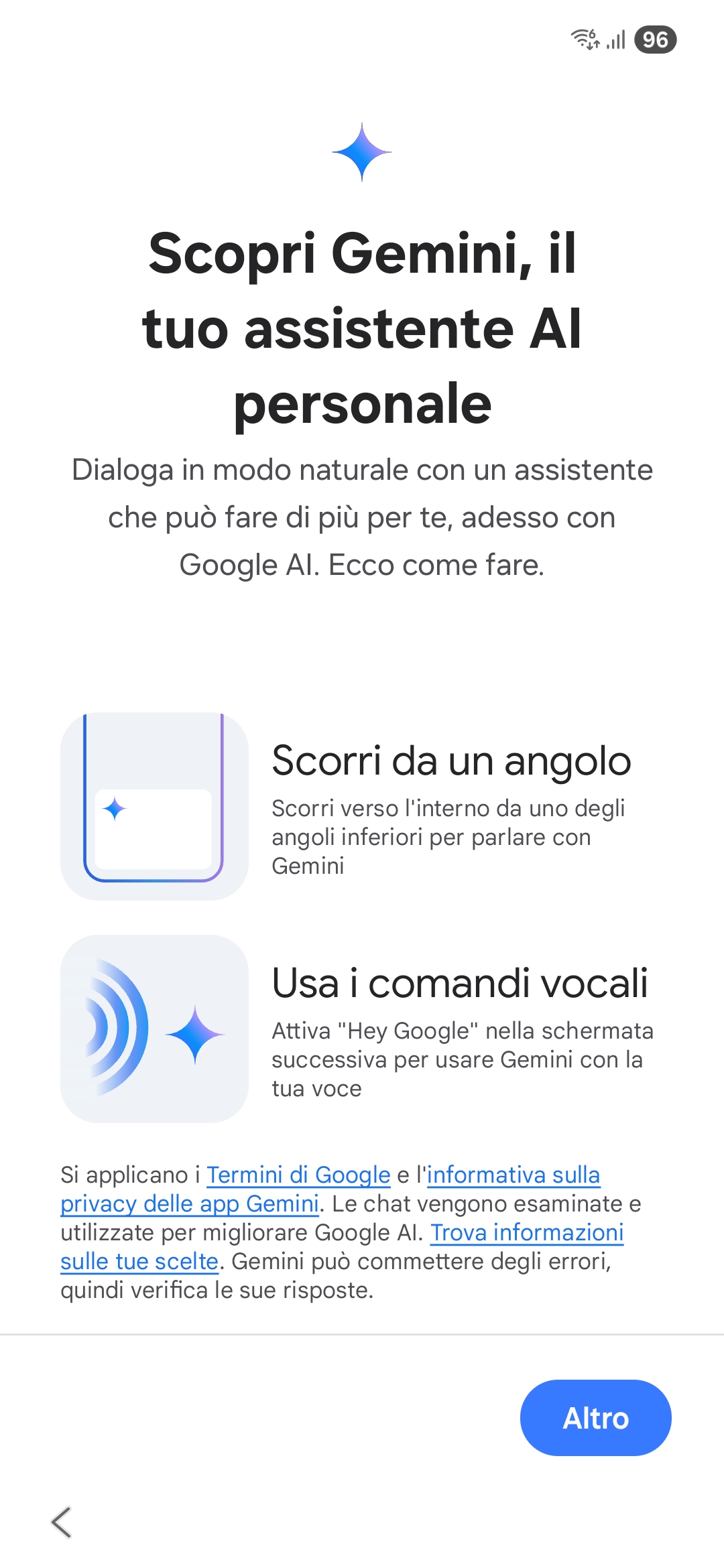This screenshot has height=1568, width=724.
Task: Go back using the system back arrow
Action: pyautogui.click(x=61, y=1522)
